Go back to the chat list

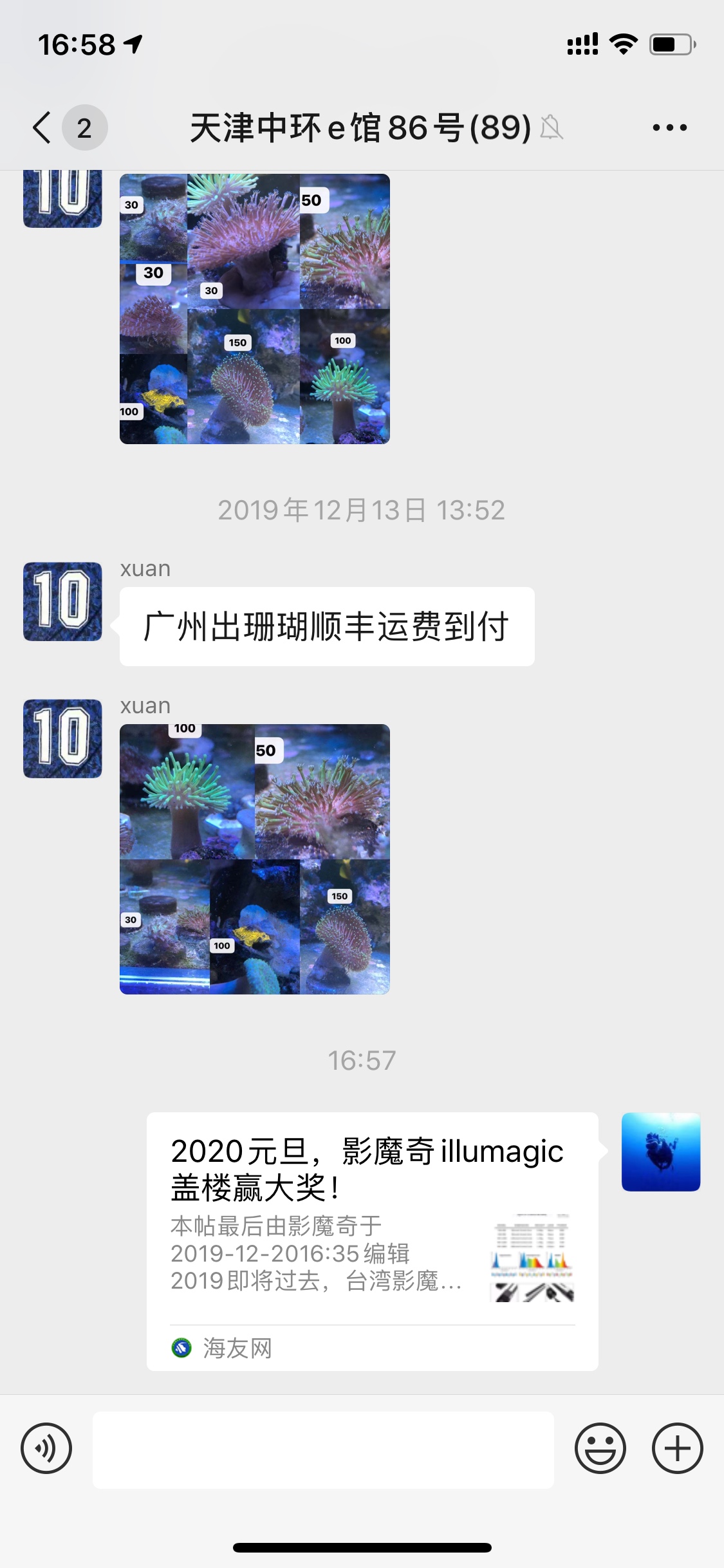(42, 127)
